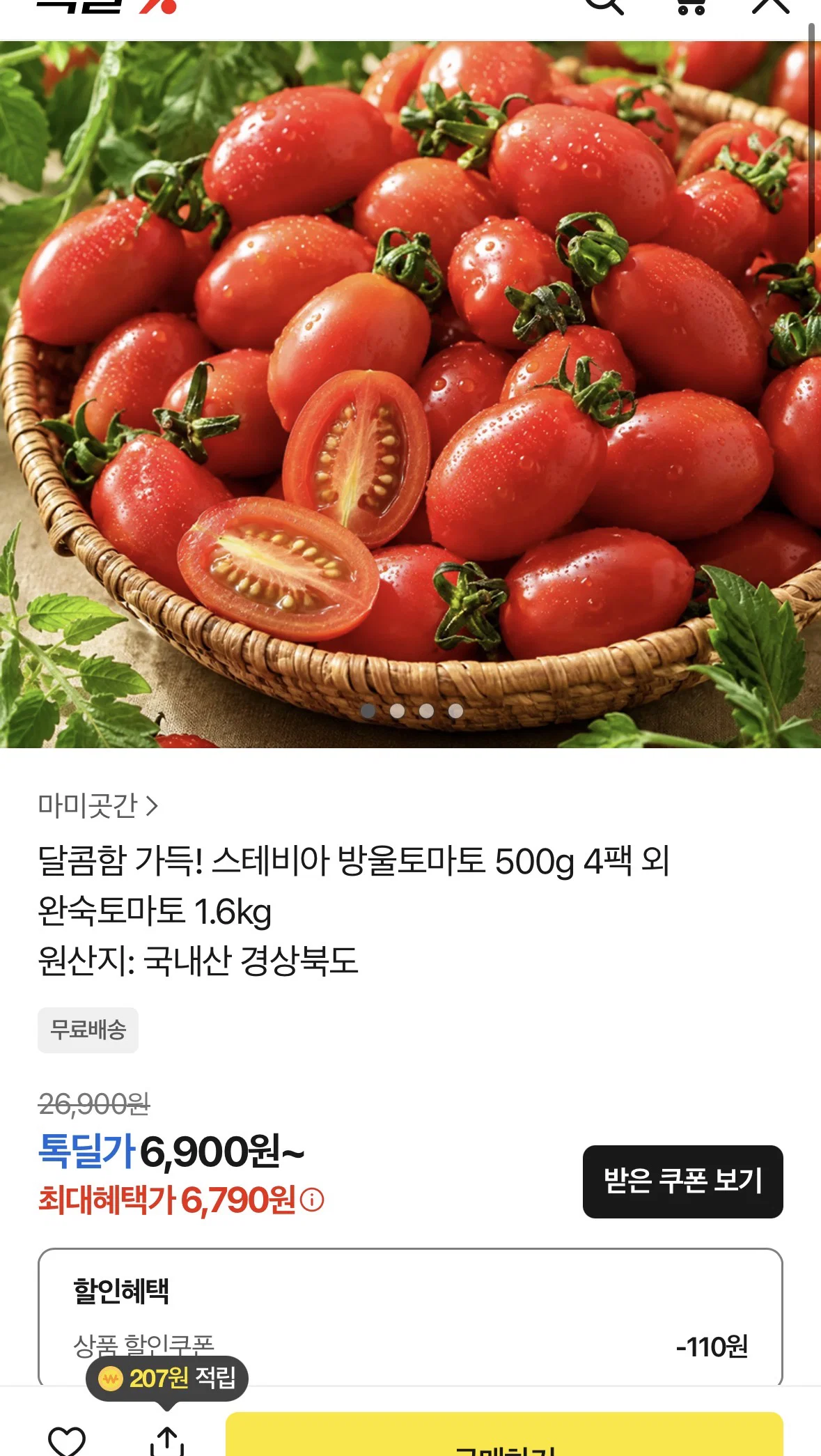Image resolution: width=821 pixels, height=1456 pixels.
Task: Tap the yellow 구매하기 button
Action: 504,1435
